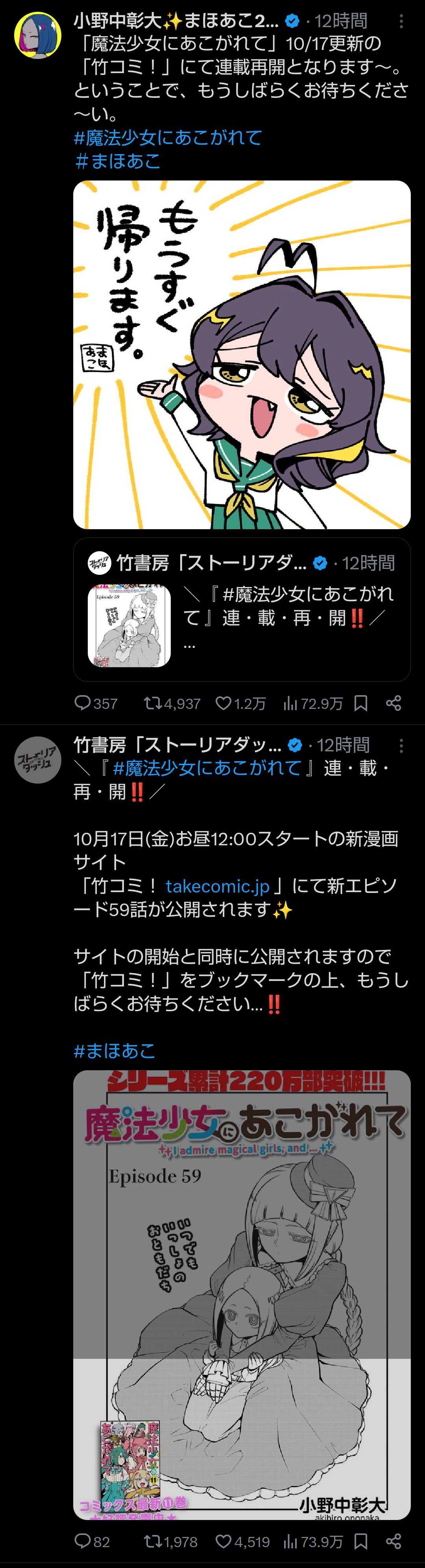Open the #まほあこ hashtag in 小野中彰大's post

(118, 161)
